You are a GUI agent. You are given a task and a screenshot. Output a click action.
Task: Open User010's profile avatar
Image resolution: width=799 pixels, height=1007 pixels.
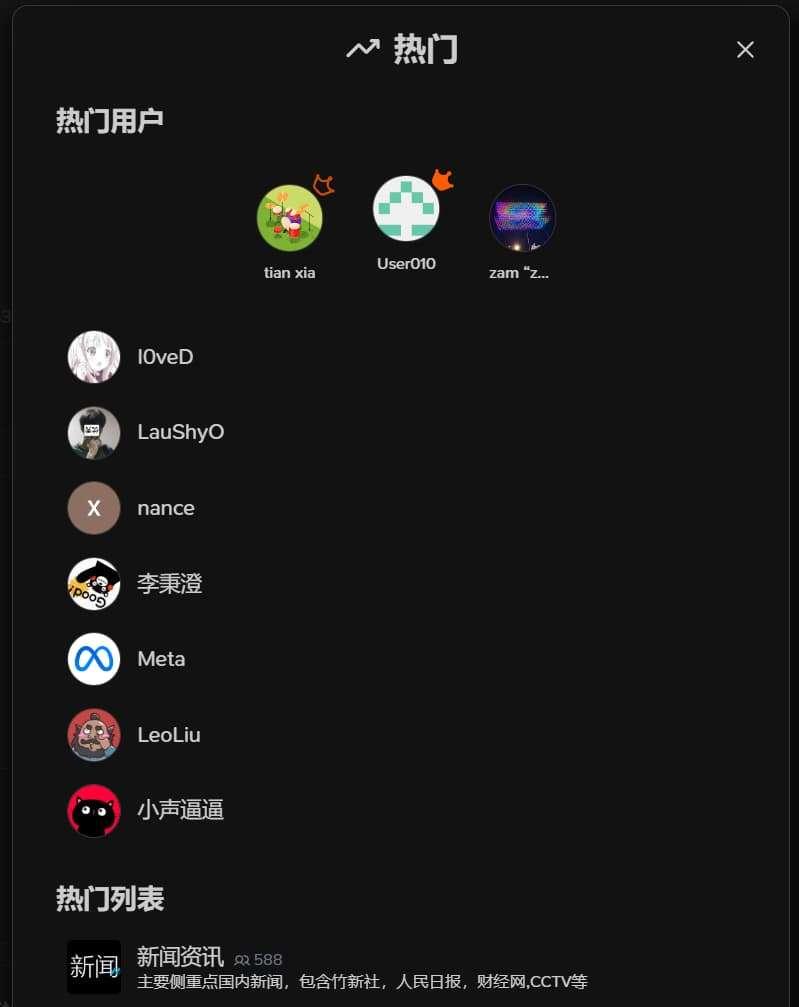coord(407,208)
